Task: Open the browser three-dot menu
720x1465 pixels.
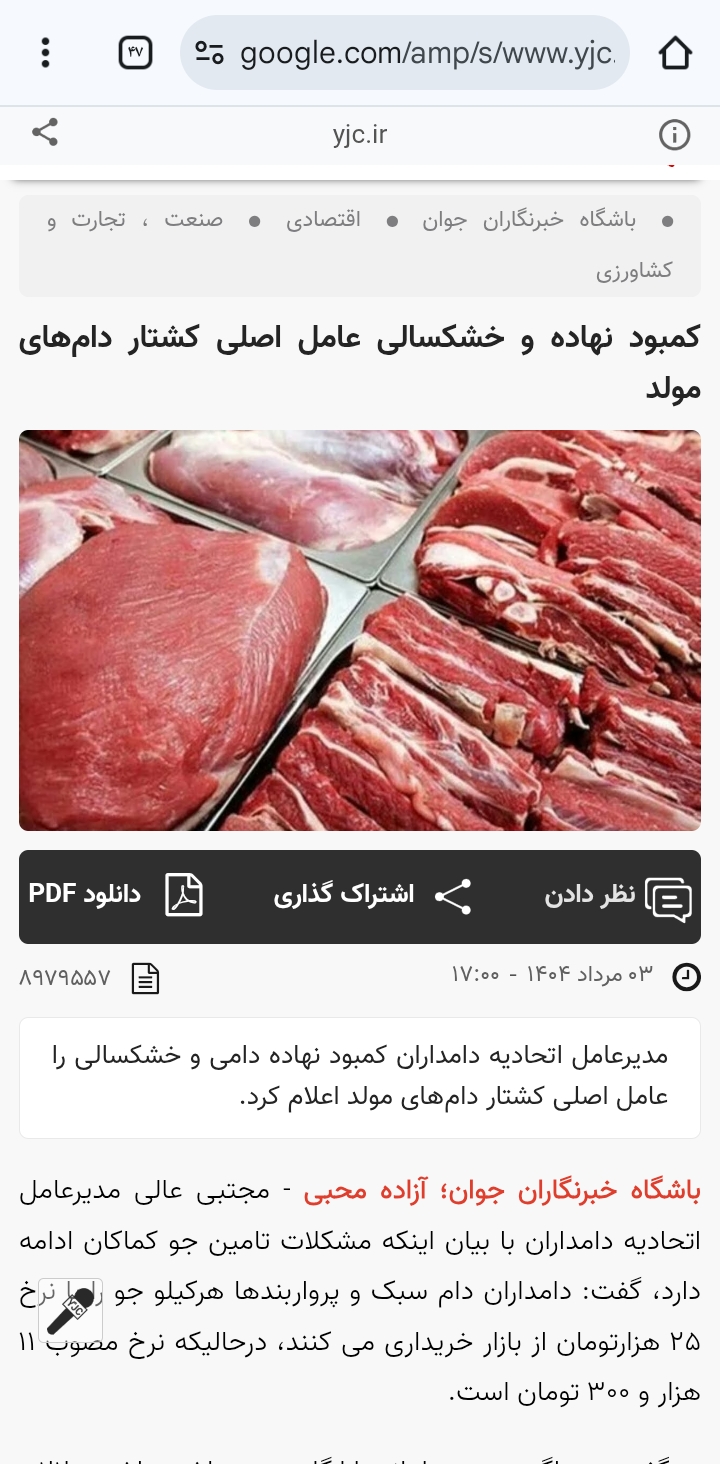Action: [x=44, y=52]
